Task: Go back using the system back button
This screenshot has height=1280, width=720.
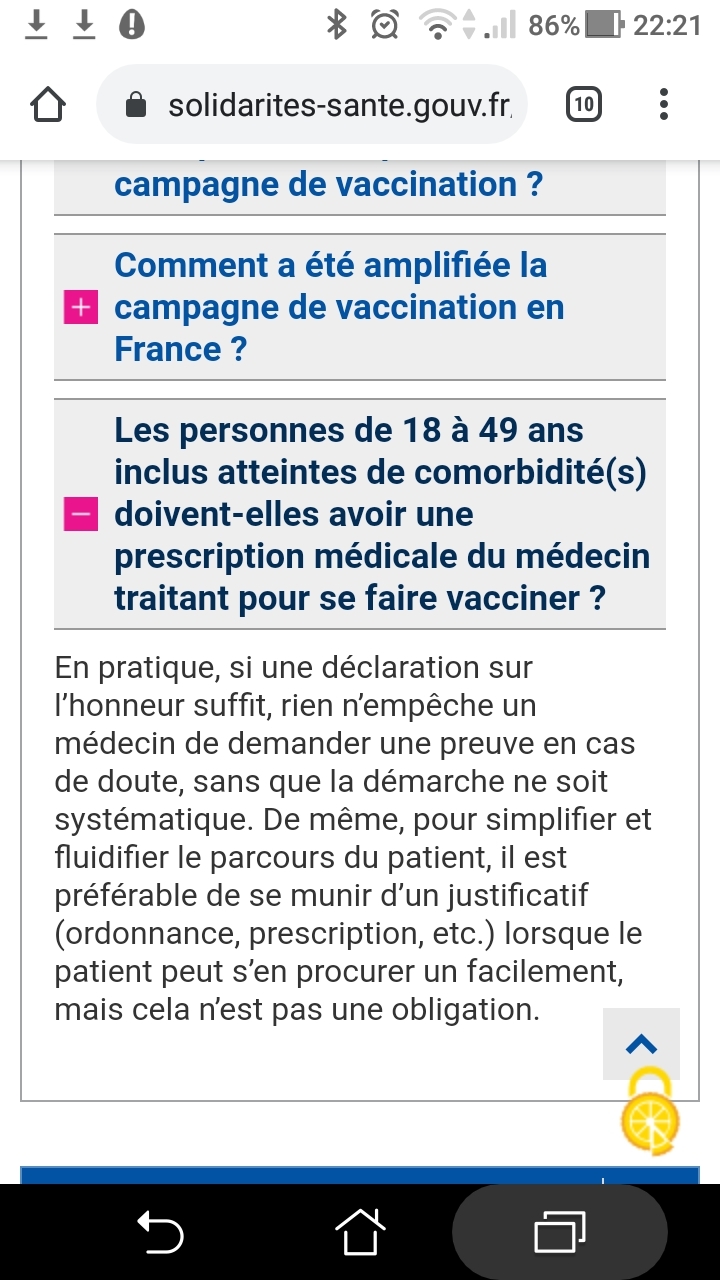Action: click(x=160, y=1232)
